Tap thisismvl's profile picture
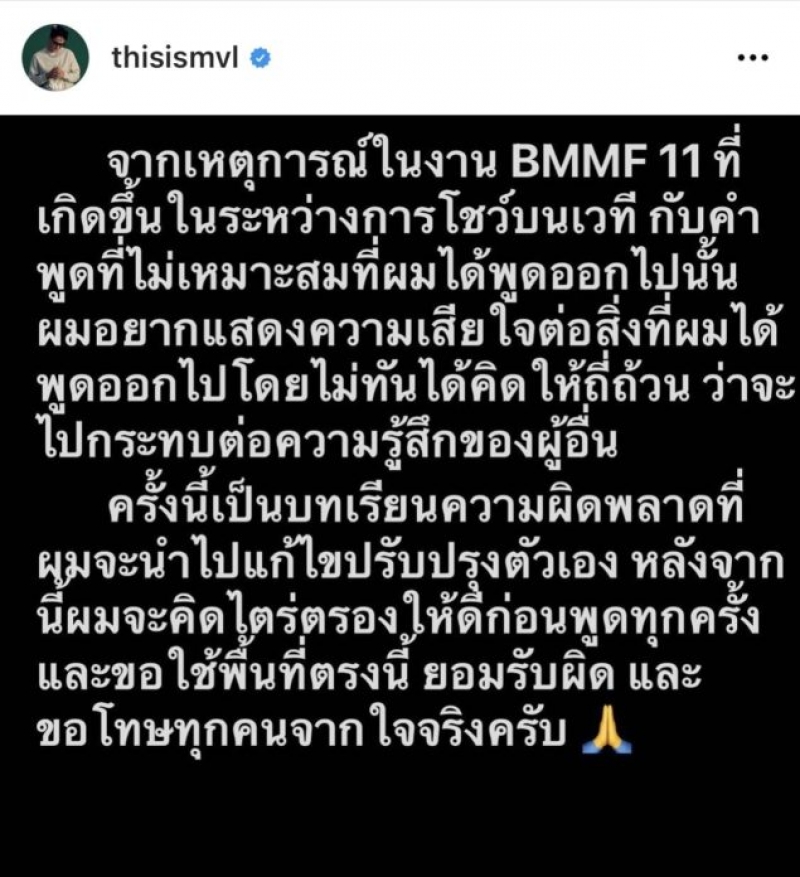Viewport: 800px width, 877px height. click(x=49, y=59)
